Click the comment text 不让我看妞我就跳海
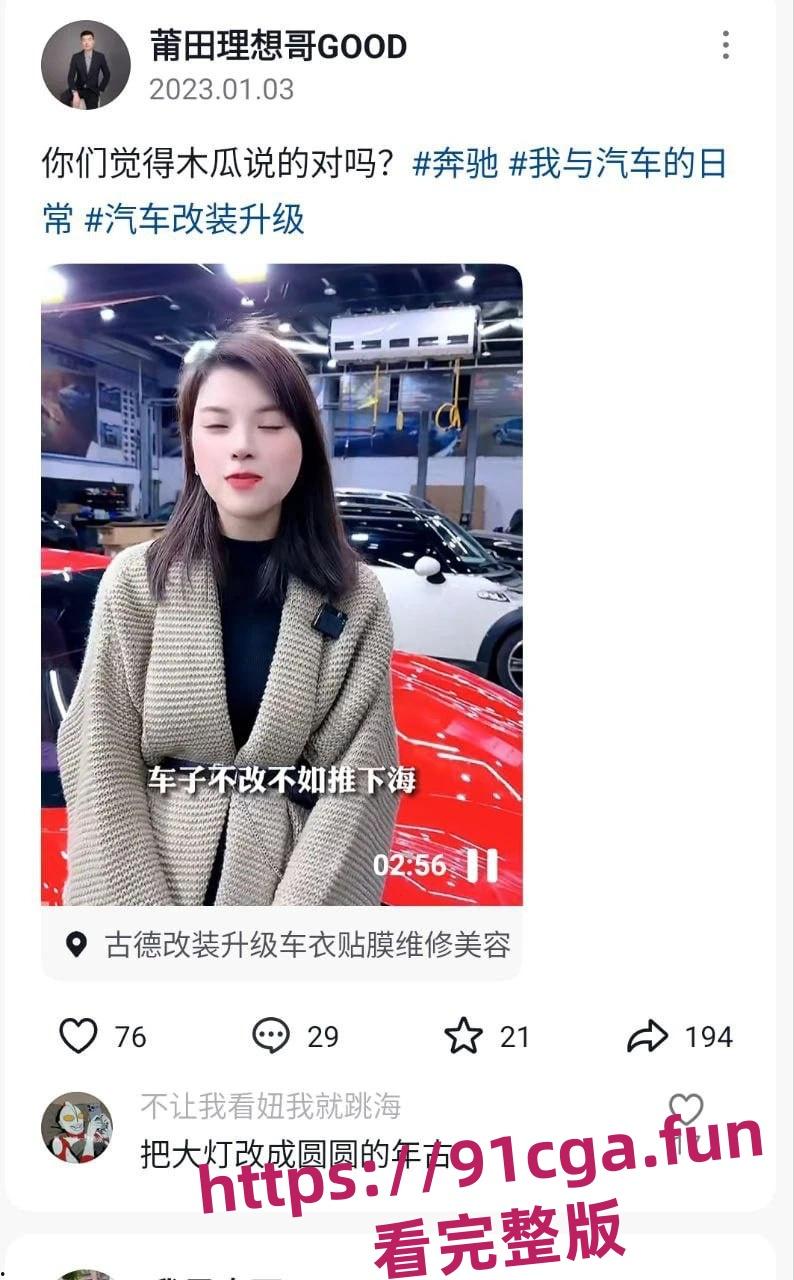Viewport: 794px width, 1280px height. point(272,1105)
